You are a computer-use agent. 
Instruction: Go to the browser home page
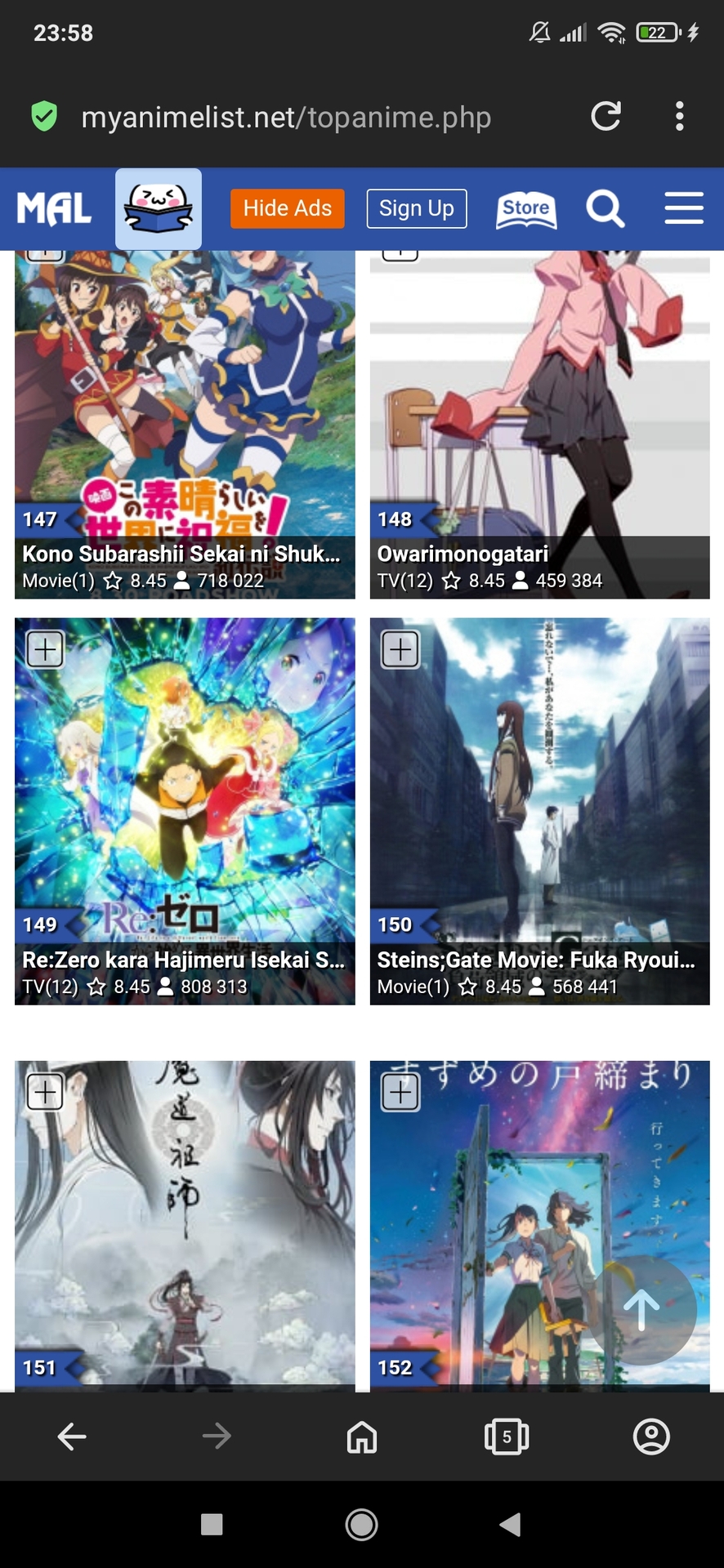(x=362, y=1437)
